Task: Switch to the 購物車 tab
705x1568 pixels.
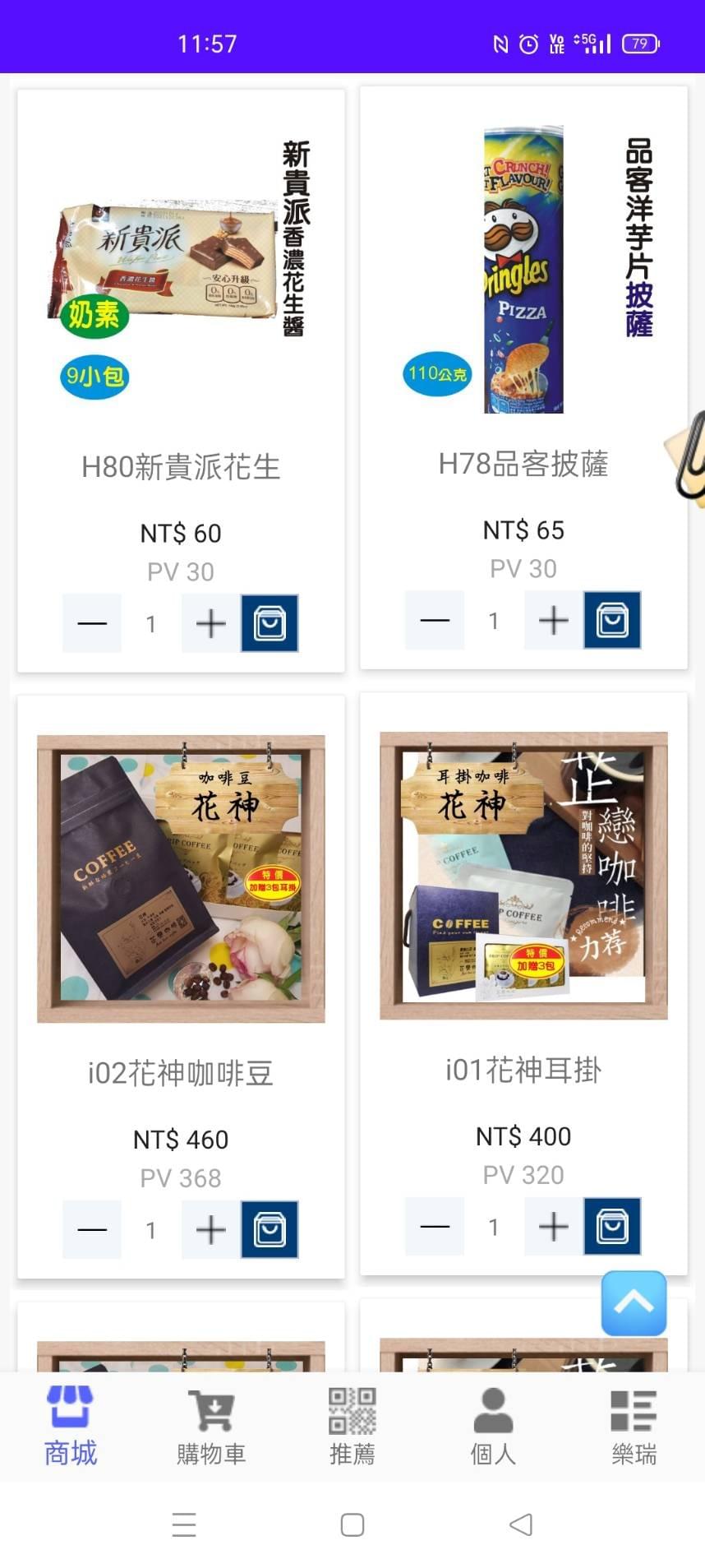Action: (x=211, y=1427)
